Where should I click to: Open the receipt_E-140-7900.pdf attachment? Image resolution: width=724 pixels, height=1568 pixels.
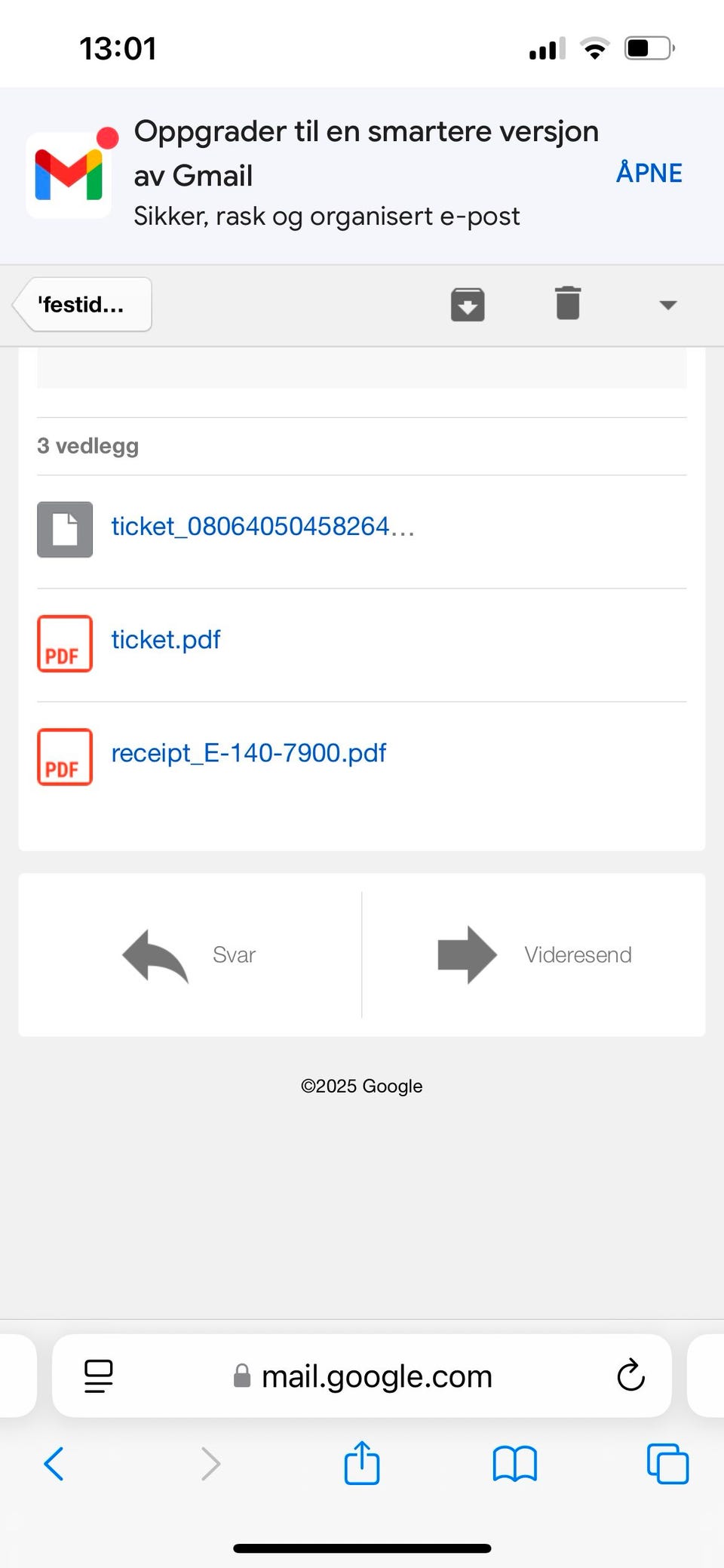[248, 754]
